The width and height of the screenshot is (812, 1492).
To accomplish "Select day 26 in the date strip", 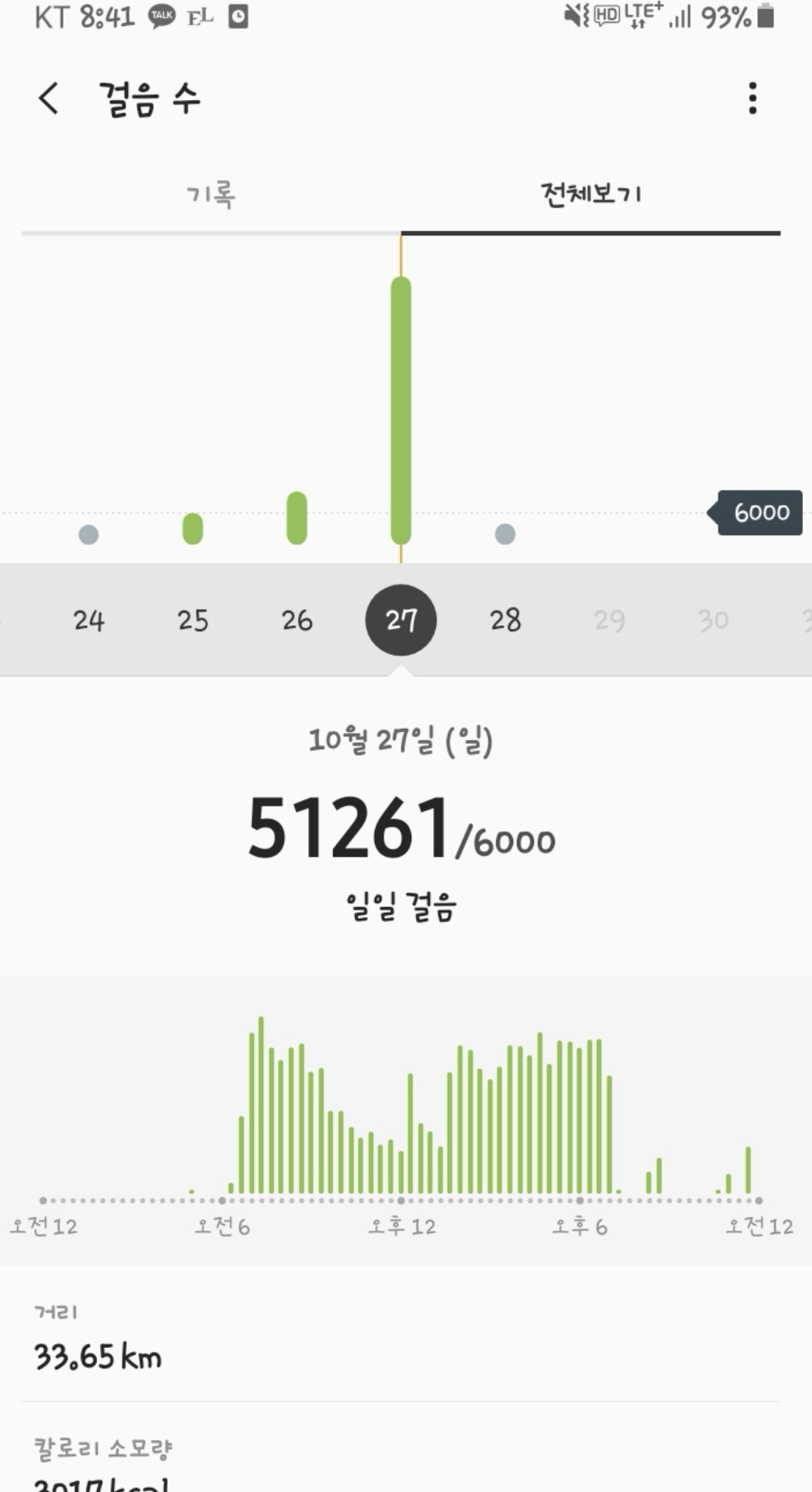I will 297,621.
